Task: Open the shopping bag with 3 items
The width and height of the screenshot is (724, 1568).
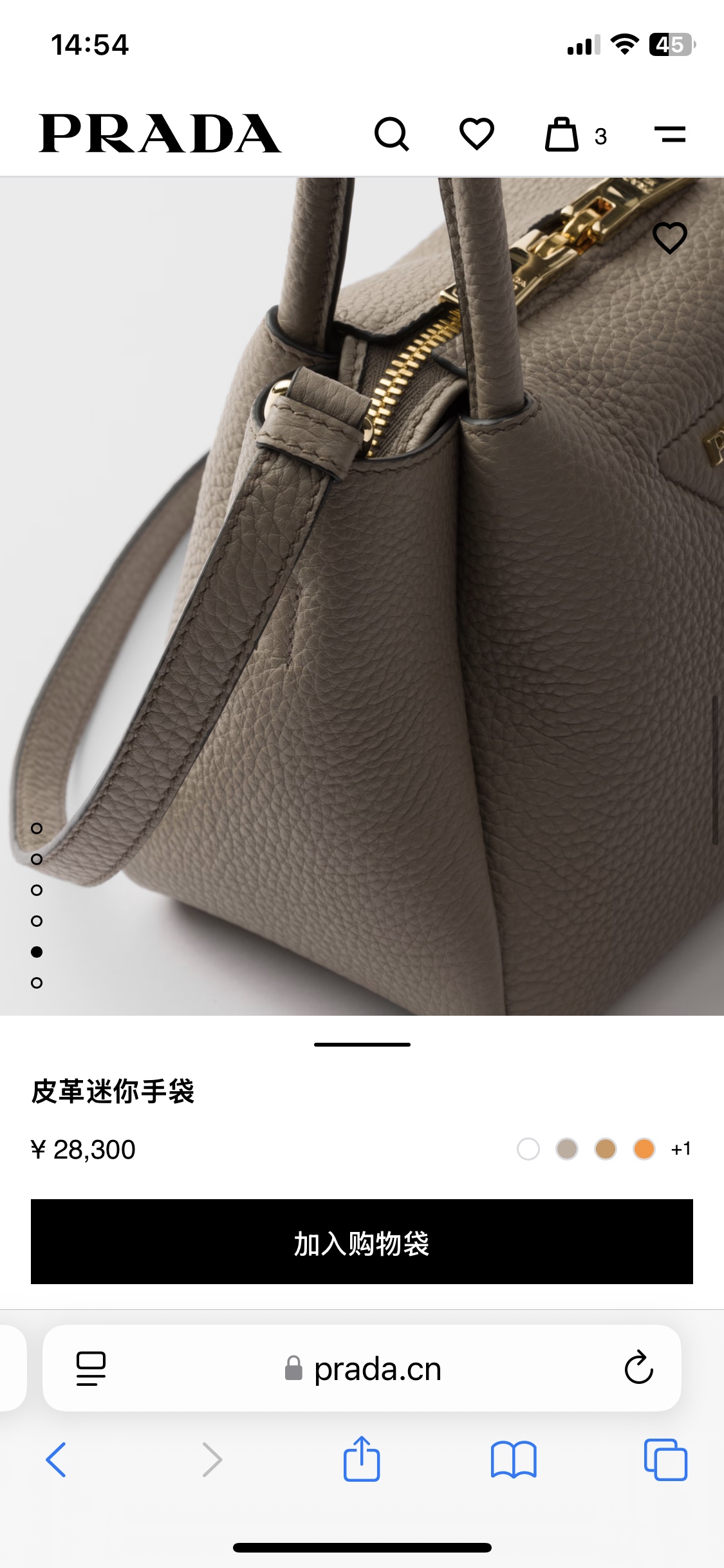Action: click(575, 135)
